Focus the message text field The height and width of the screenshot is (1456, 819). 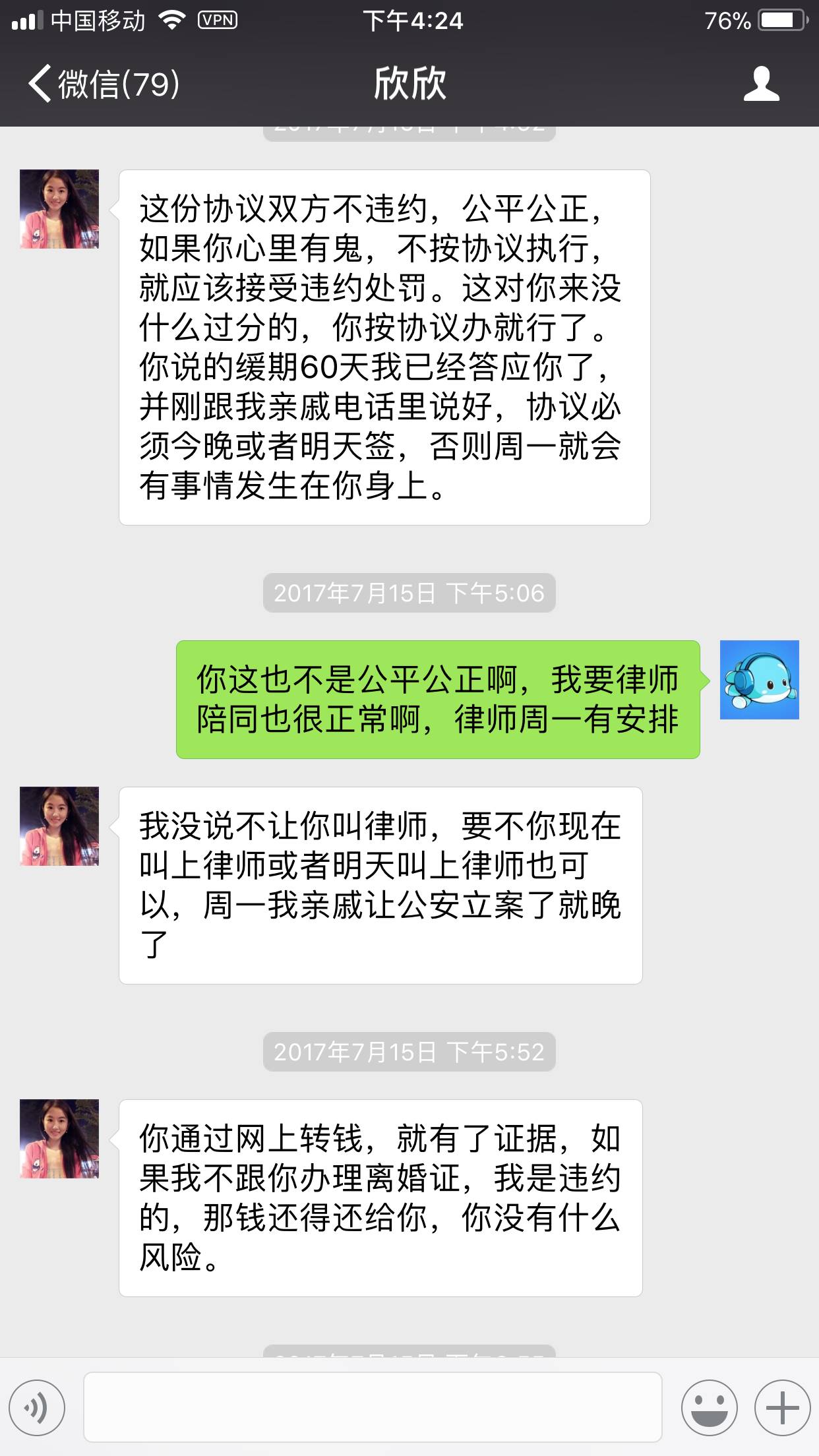click(373, 1407)
